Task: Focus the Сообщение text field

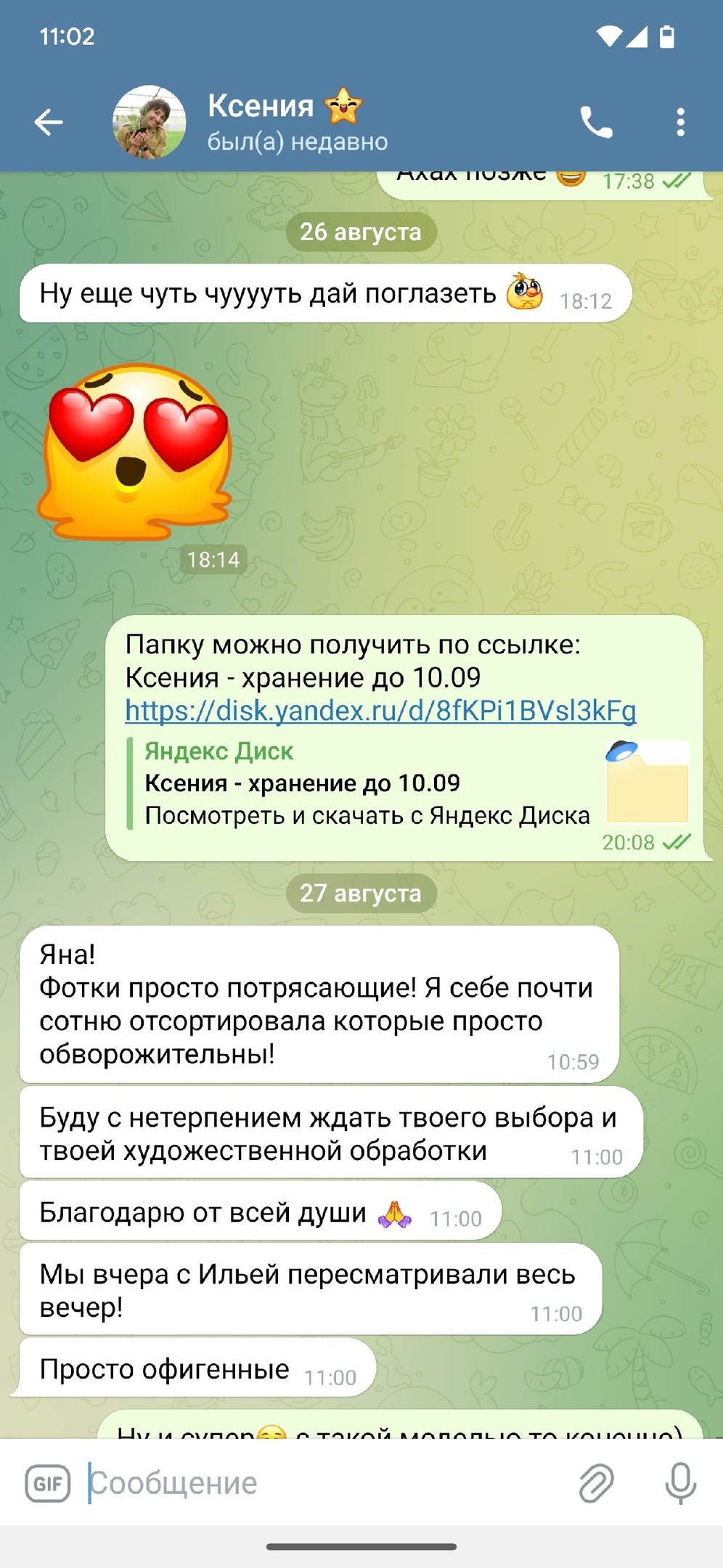Action: (x=323, y=1483)
